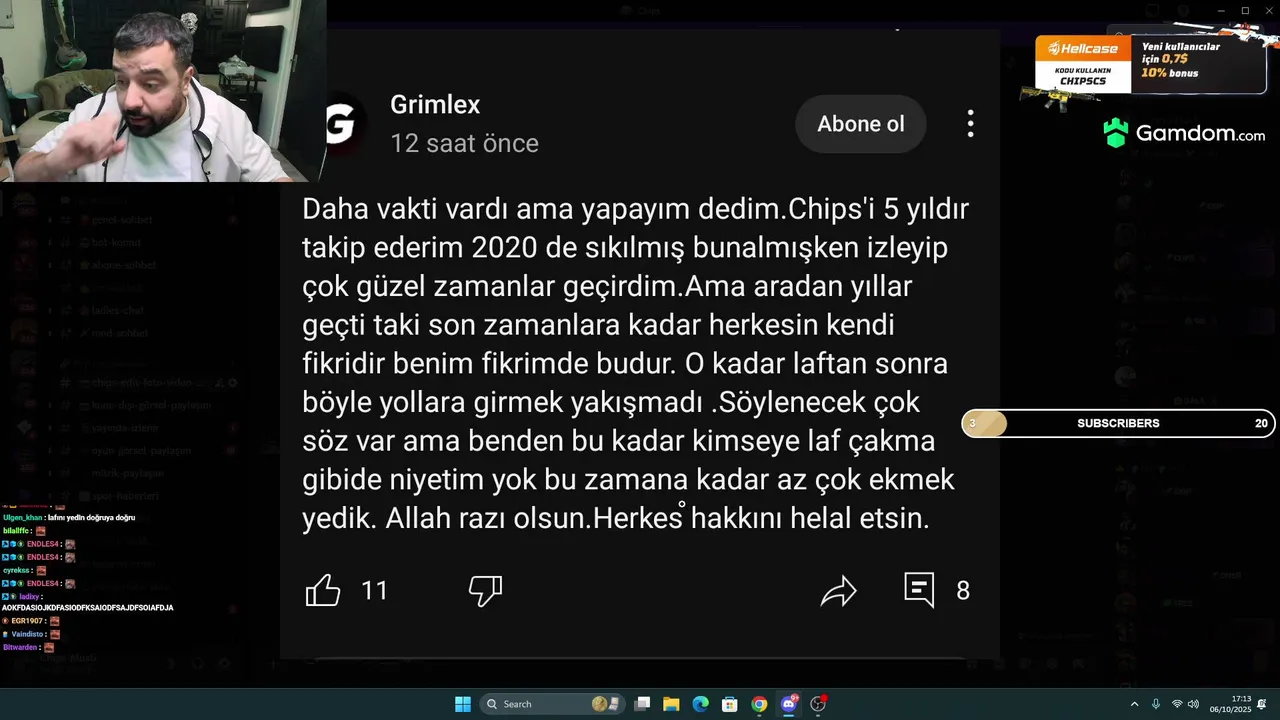Open Discord from the taskbar
This screenshot has width=1280, height=720.
pyautogui.click(x=789, y=704)
